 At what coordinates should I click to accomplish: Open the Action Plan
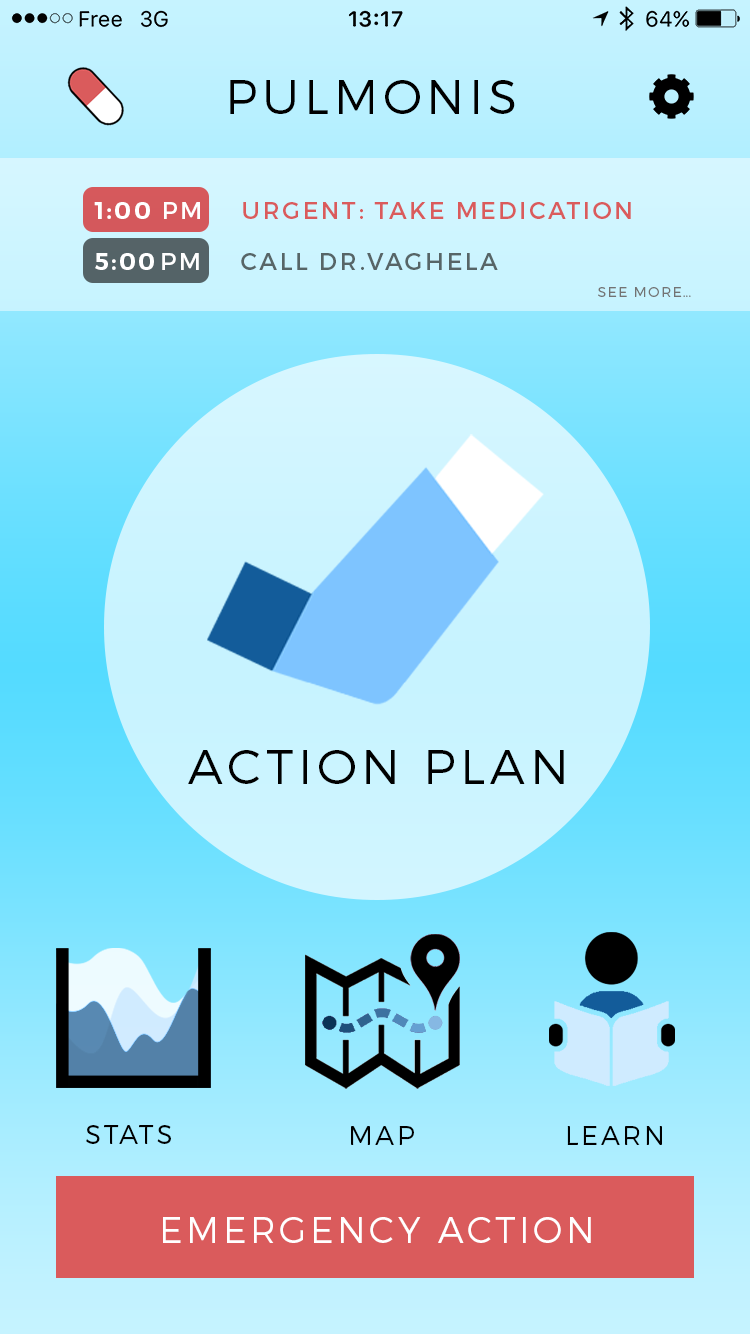pyautogui.click(x=377, y=627)
